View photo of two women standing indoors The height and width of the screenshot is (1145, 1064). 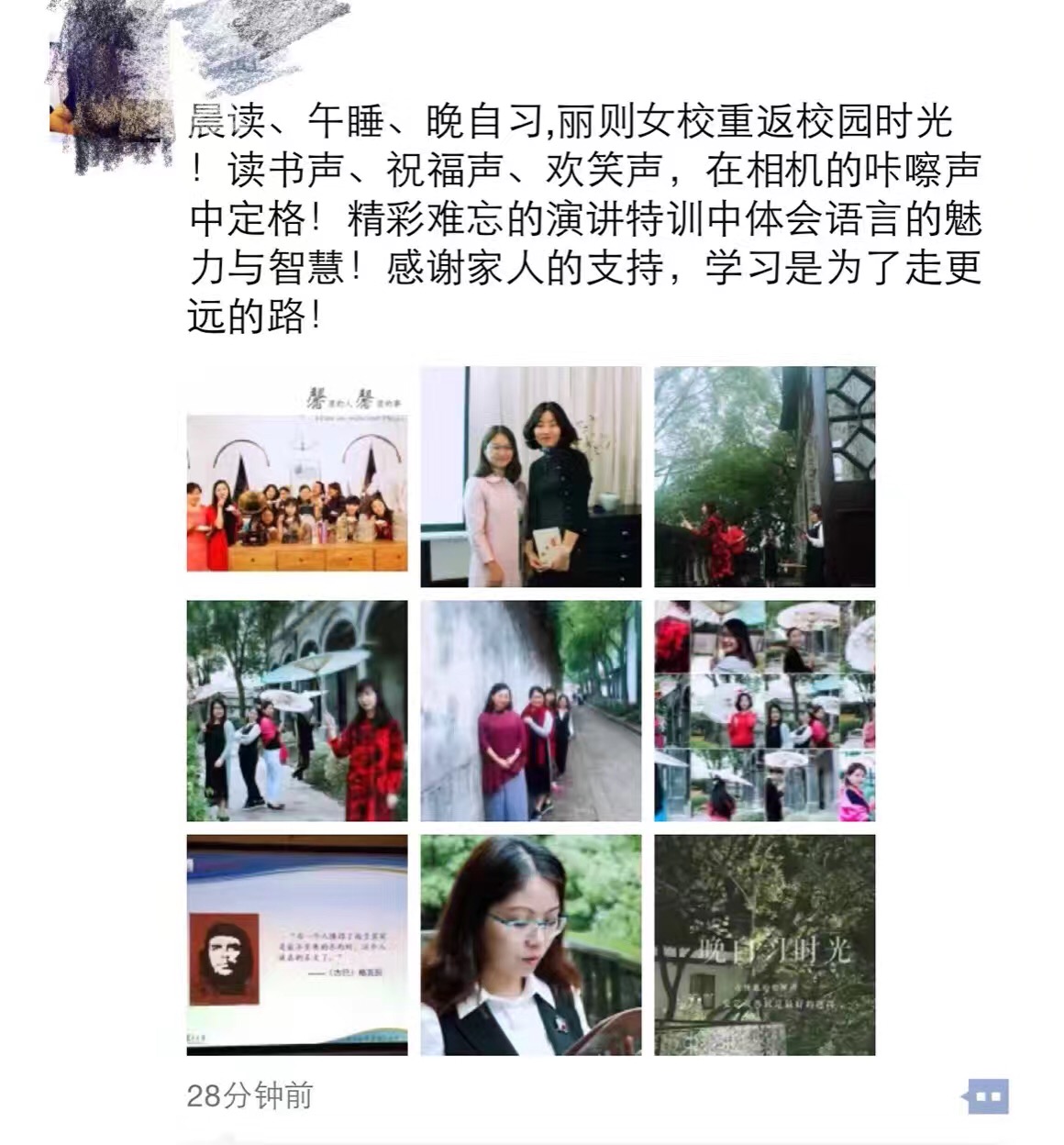tap(530, 476)
